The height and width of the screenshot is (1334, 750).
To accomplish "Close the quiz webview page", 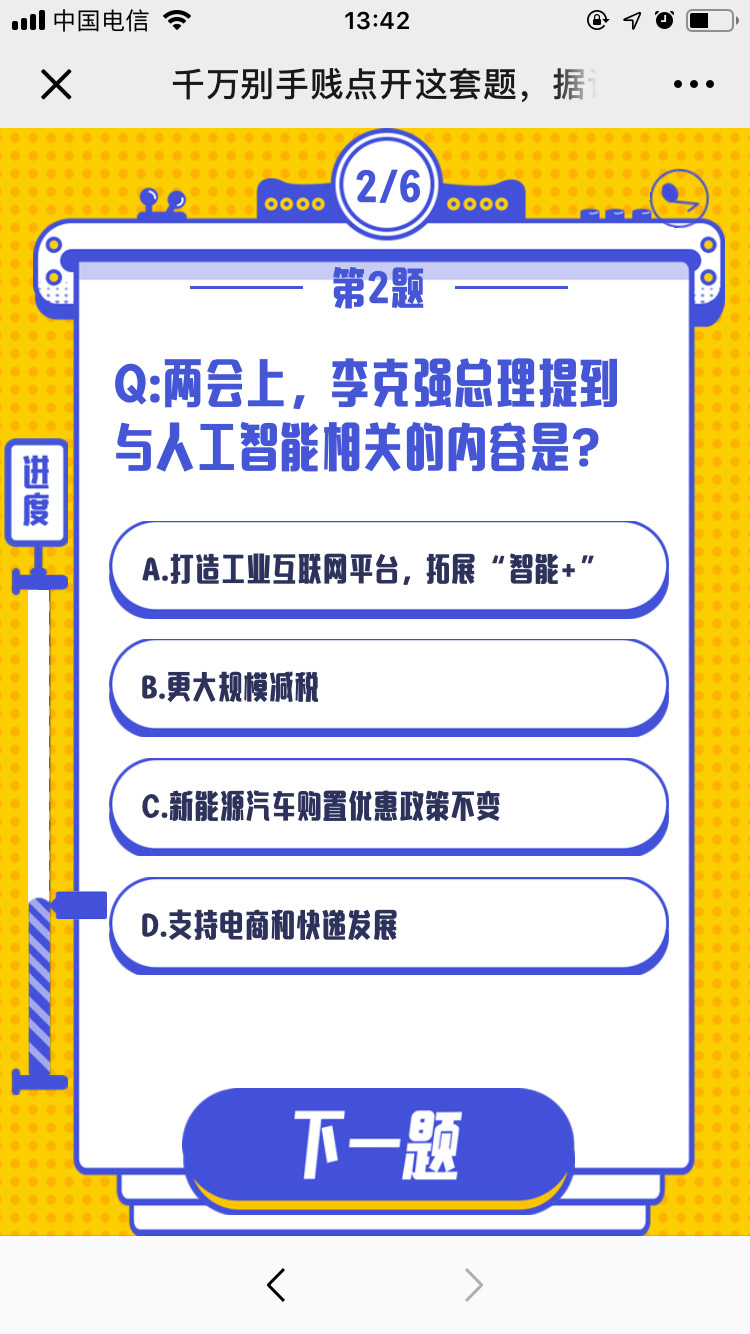I will coord(56,85).
